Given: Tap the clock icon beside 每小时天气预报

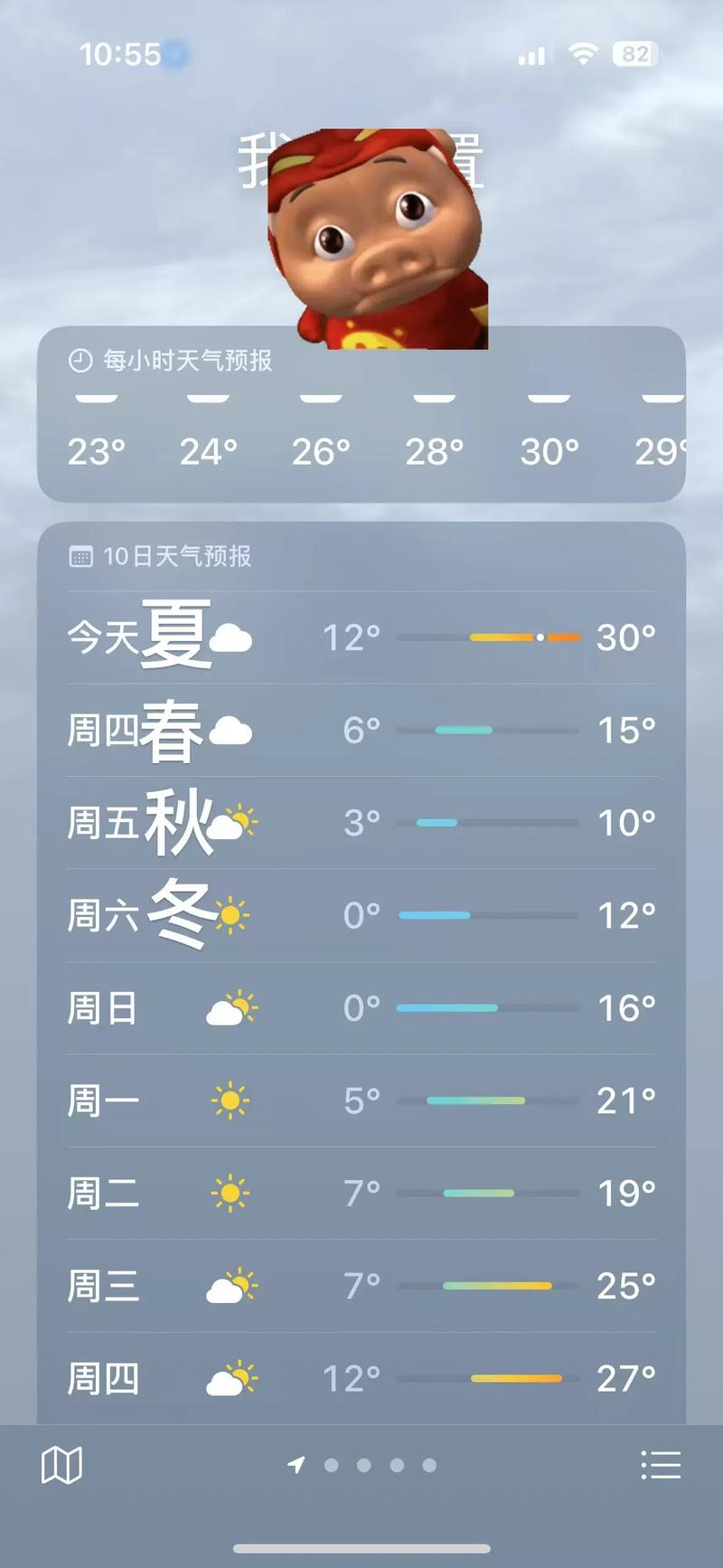Looking at the screenshot, I should pos(80,362).
